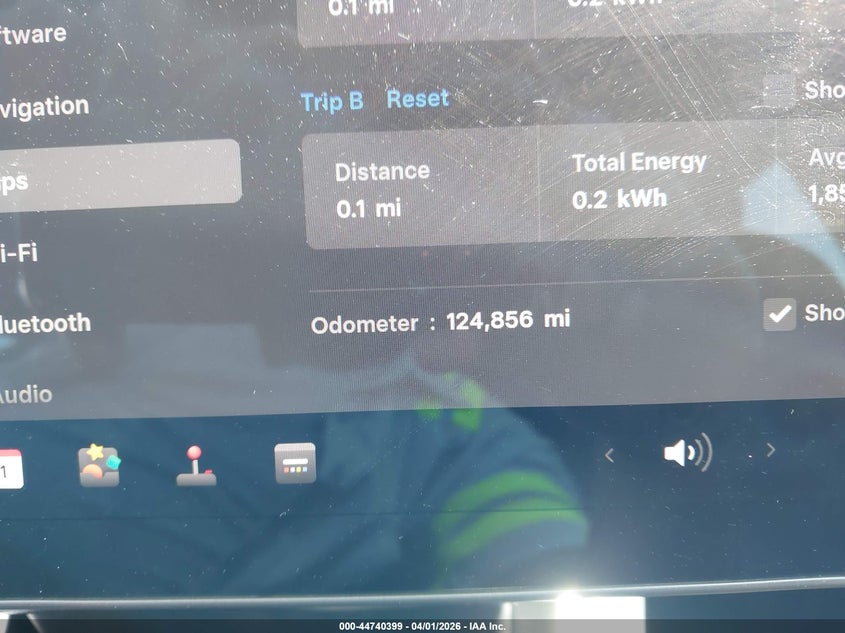Open the calendar app in dock

pos(10,468)
